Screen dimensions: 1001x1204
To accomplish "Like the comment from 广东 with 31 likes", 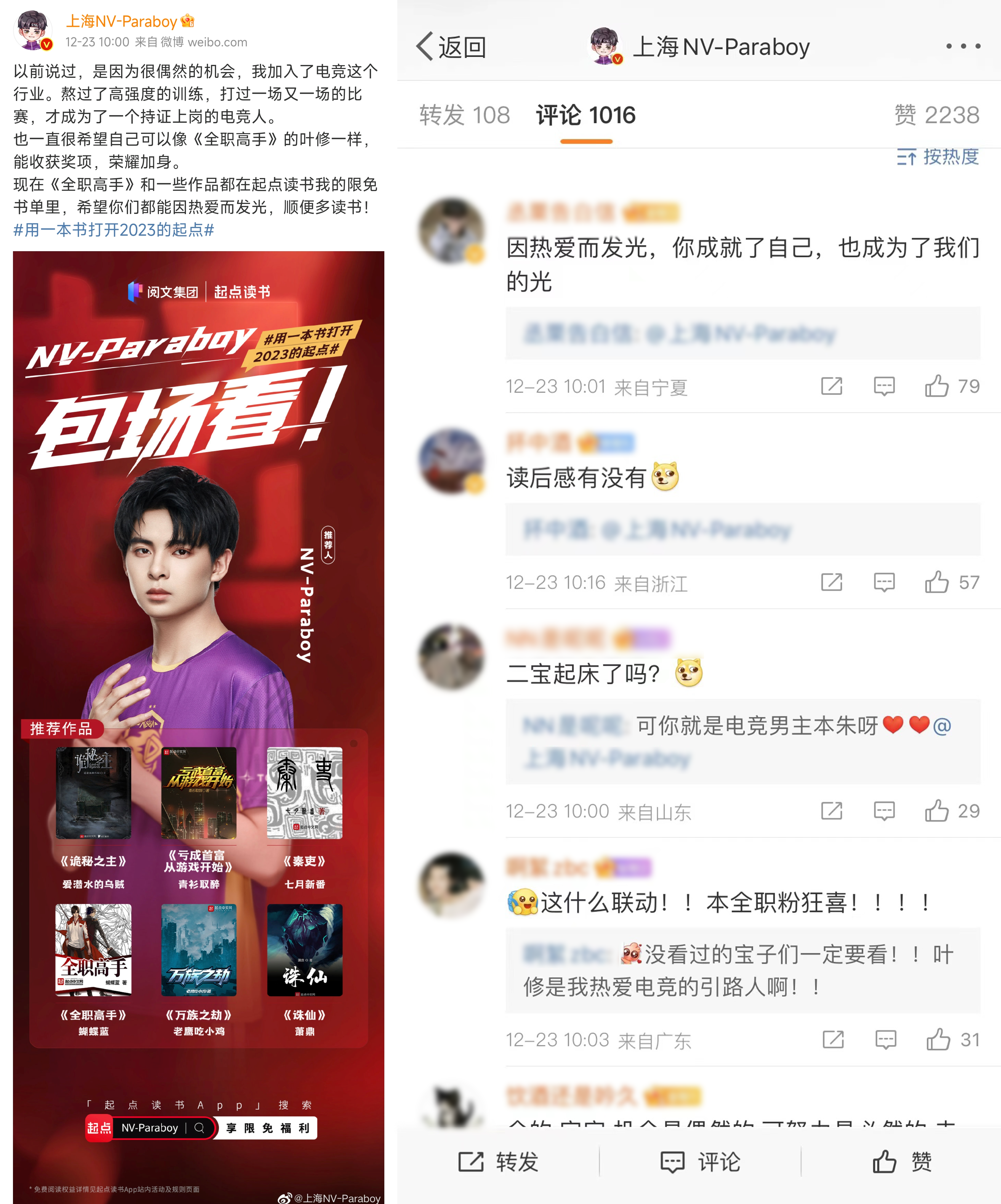I will pyautogui.click(x=939, y=1039).
